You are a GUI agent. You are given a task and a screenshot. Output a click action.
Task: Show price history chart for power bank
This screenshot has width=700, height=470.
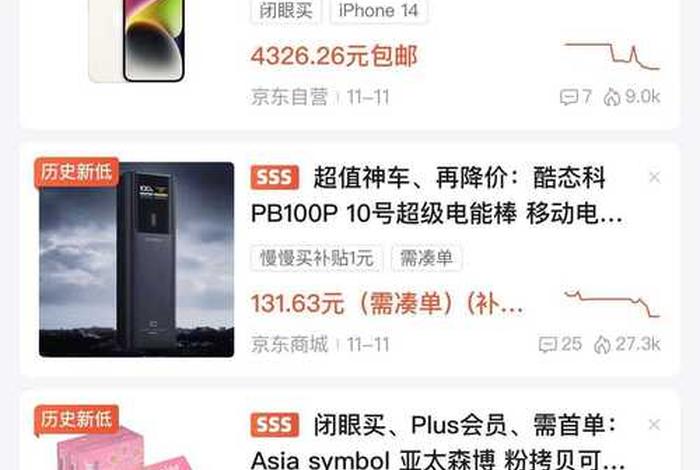pos(612,303)
